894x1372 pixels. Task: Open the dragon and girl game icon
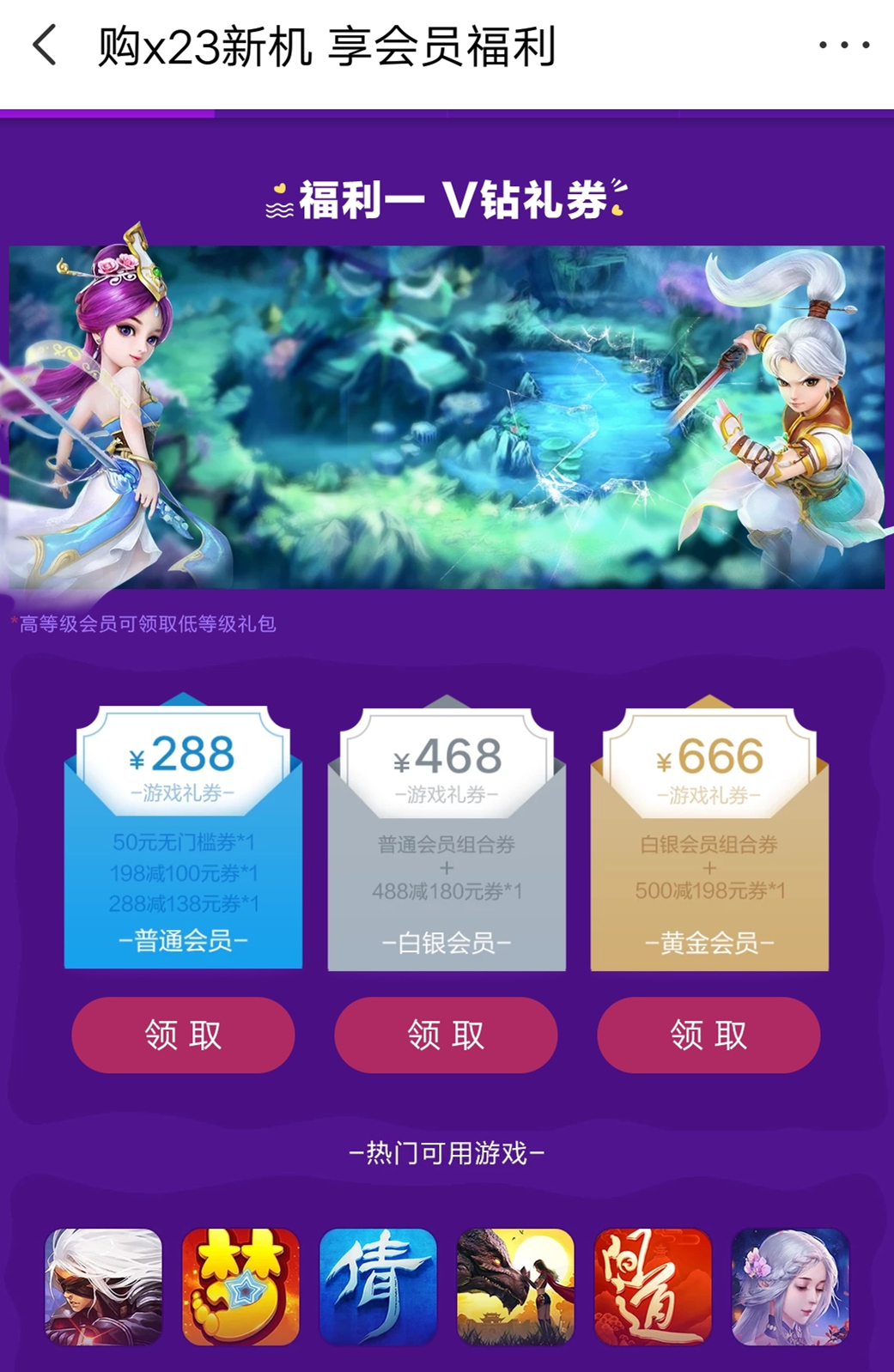[x=515, y=1286]
